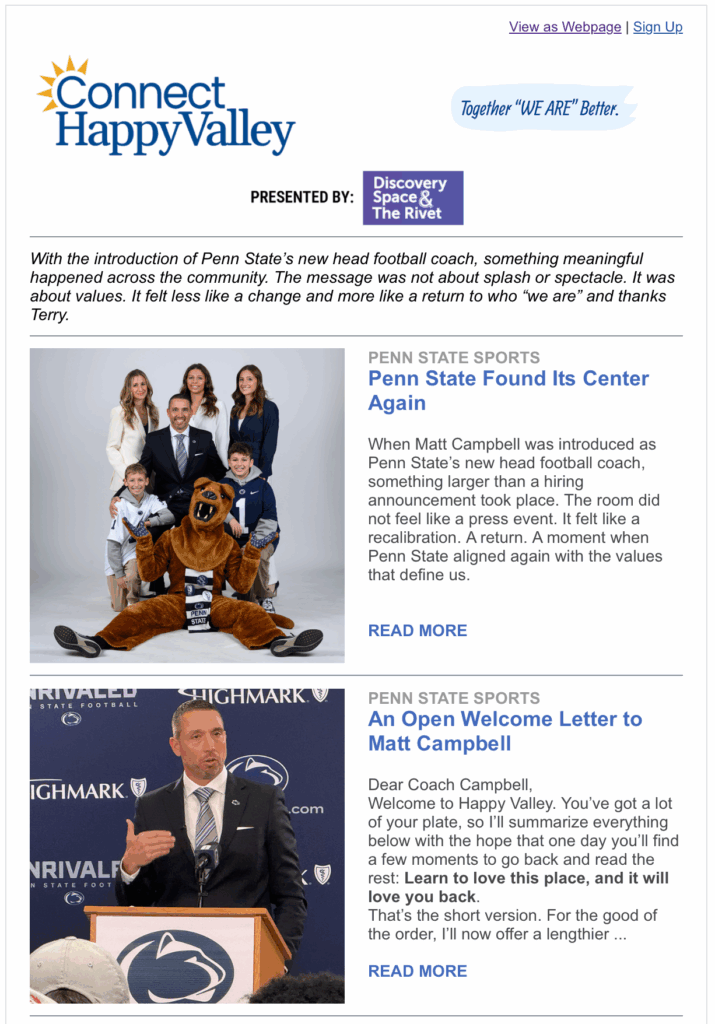Open the Discovery Space & The Rivet sponsor banner
The height and width of the screenshot is (1024, 715).
pos(412,197)
